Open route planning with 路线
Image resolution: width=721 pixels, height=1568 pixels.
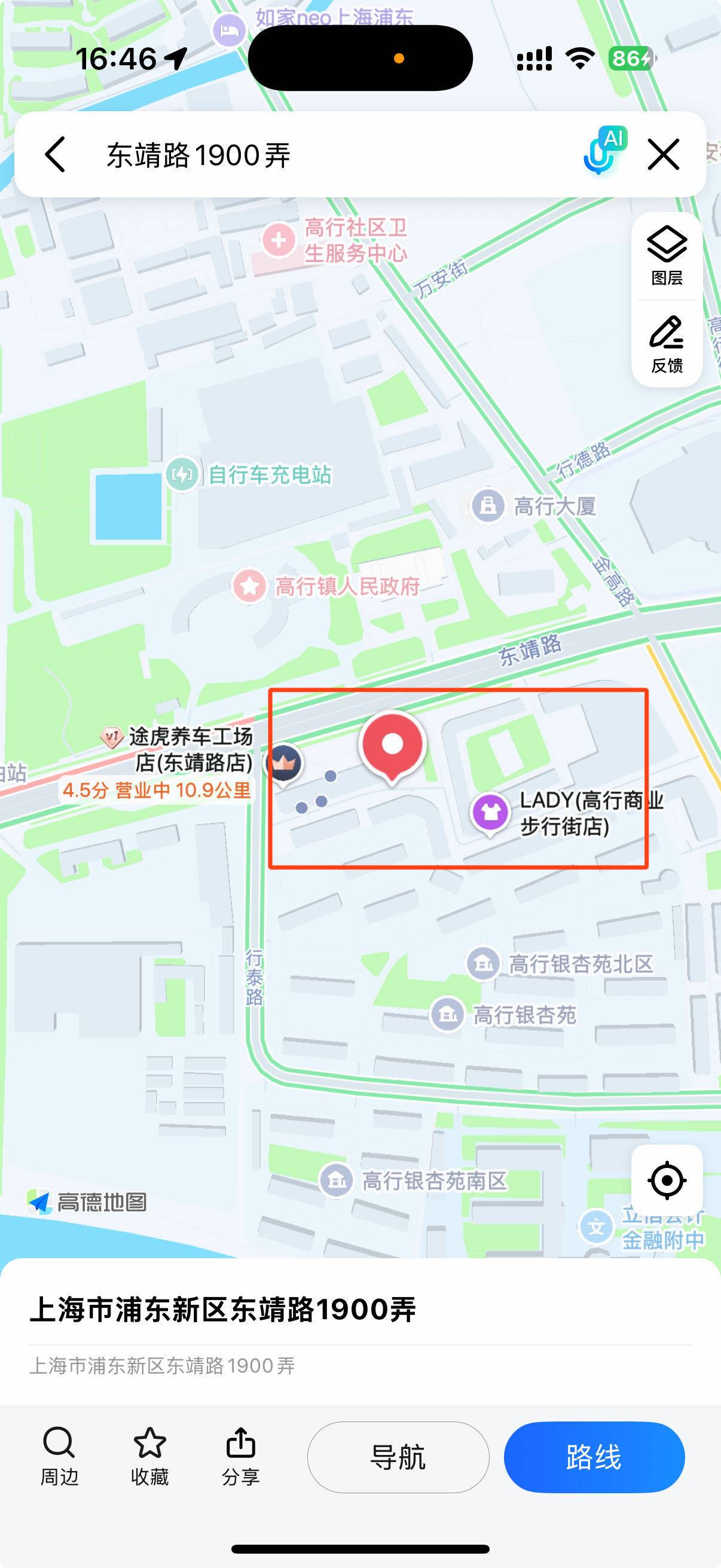594,1457
